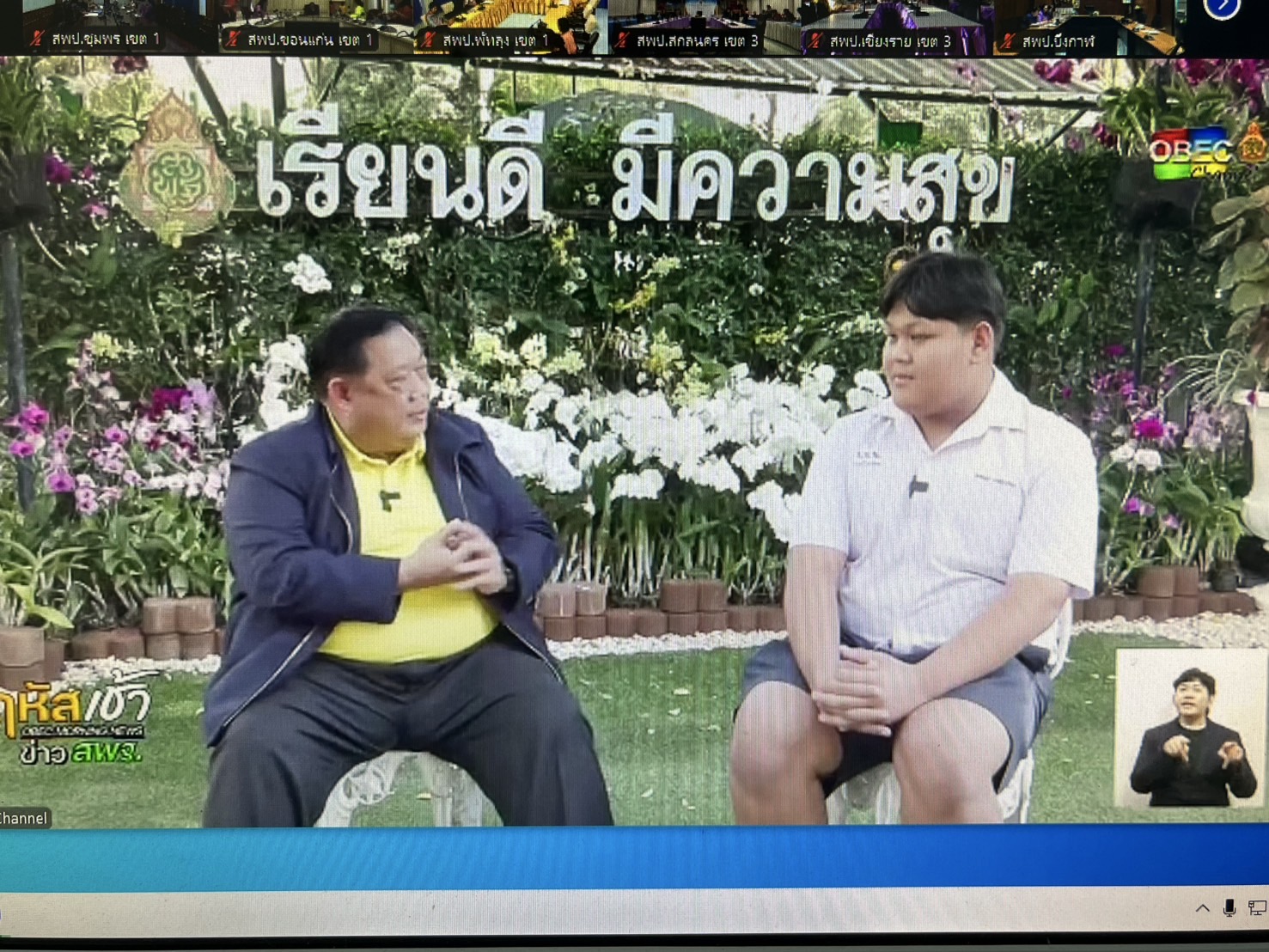Screen dimensions: 1269x952
Task: Select the สพป.บึงกาฬ participant video
Action: pos(1084,26)
